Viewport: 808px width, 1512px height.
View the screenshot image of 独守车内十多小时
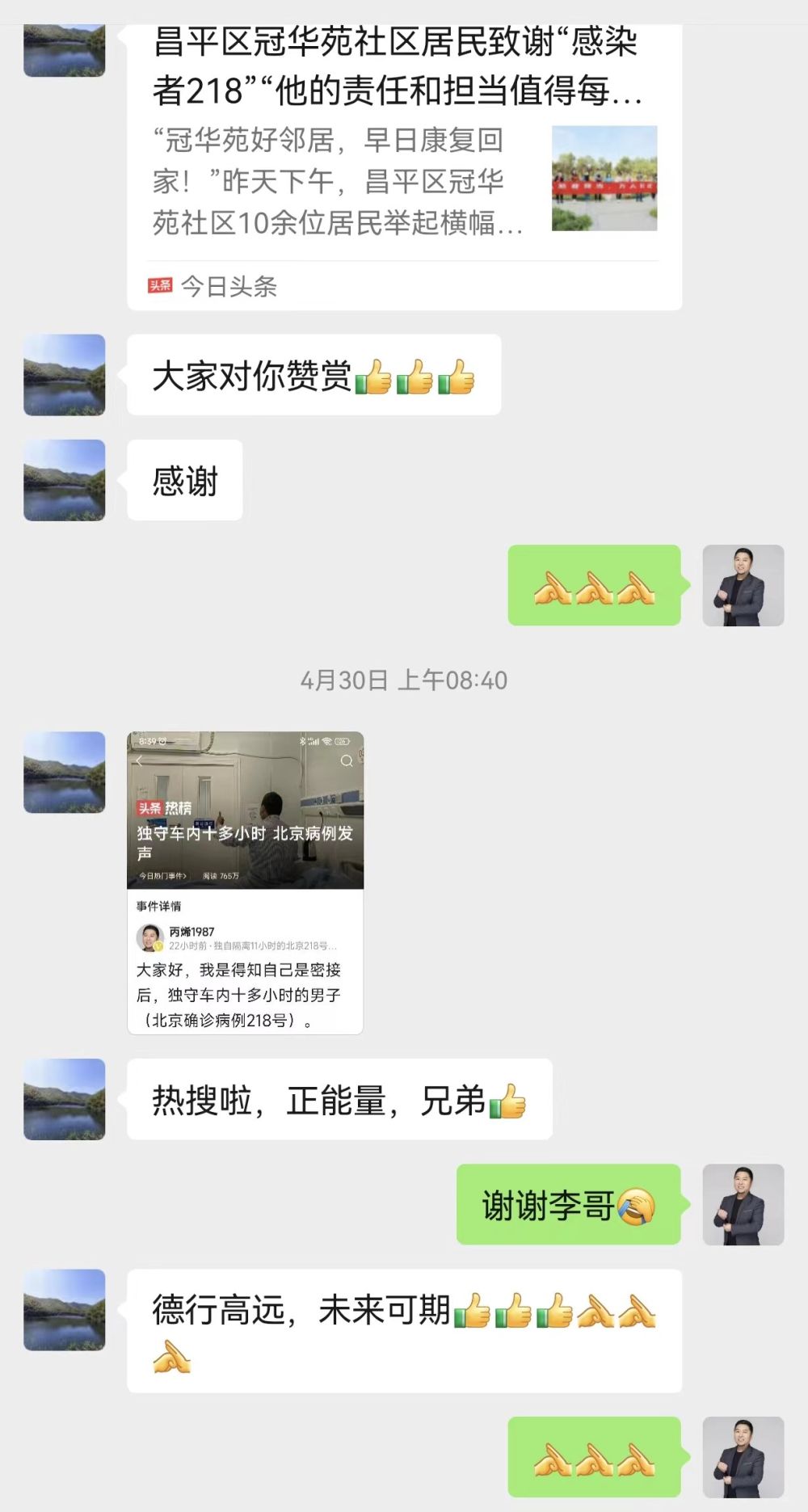tap(245, 882)
